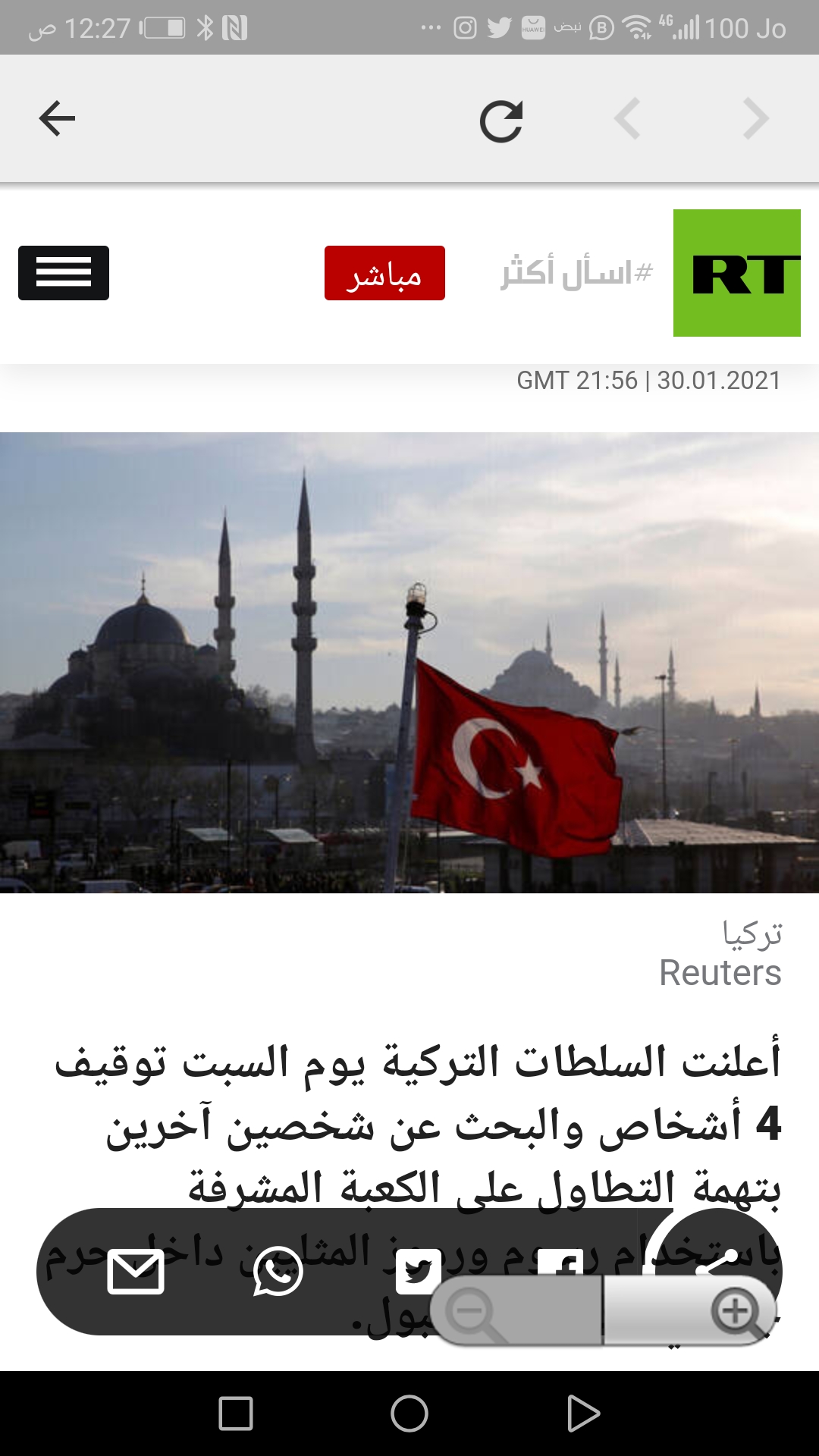Open the red مباشر live button
The height and width of the screenshot is (1456, 819).
tap(384, 273)
